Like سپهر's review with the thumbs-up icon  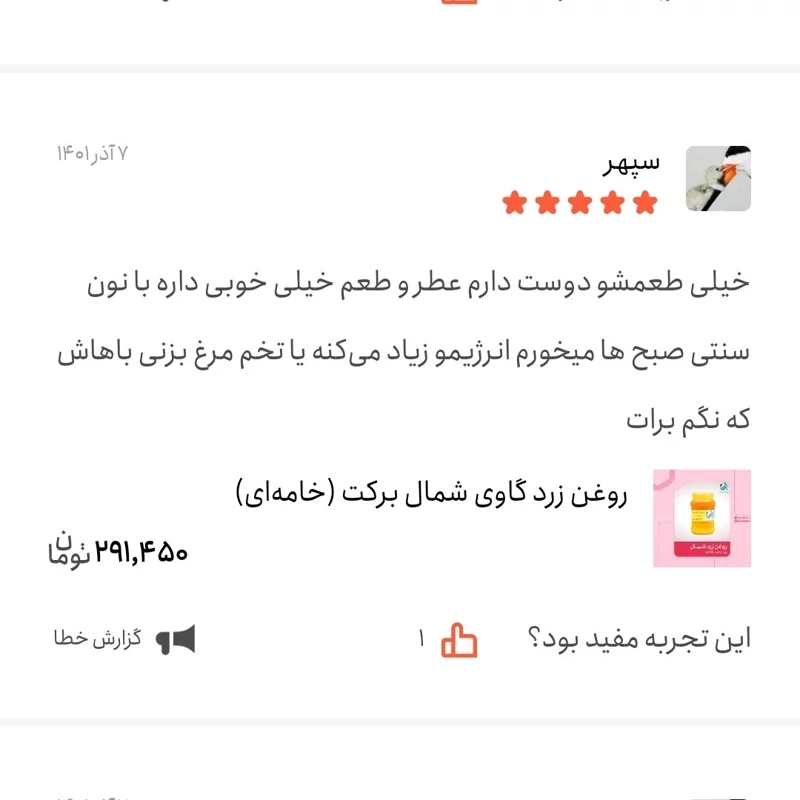460,640
